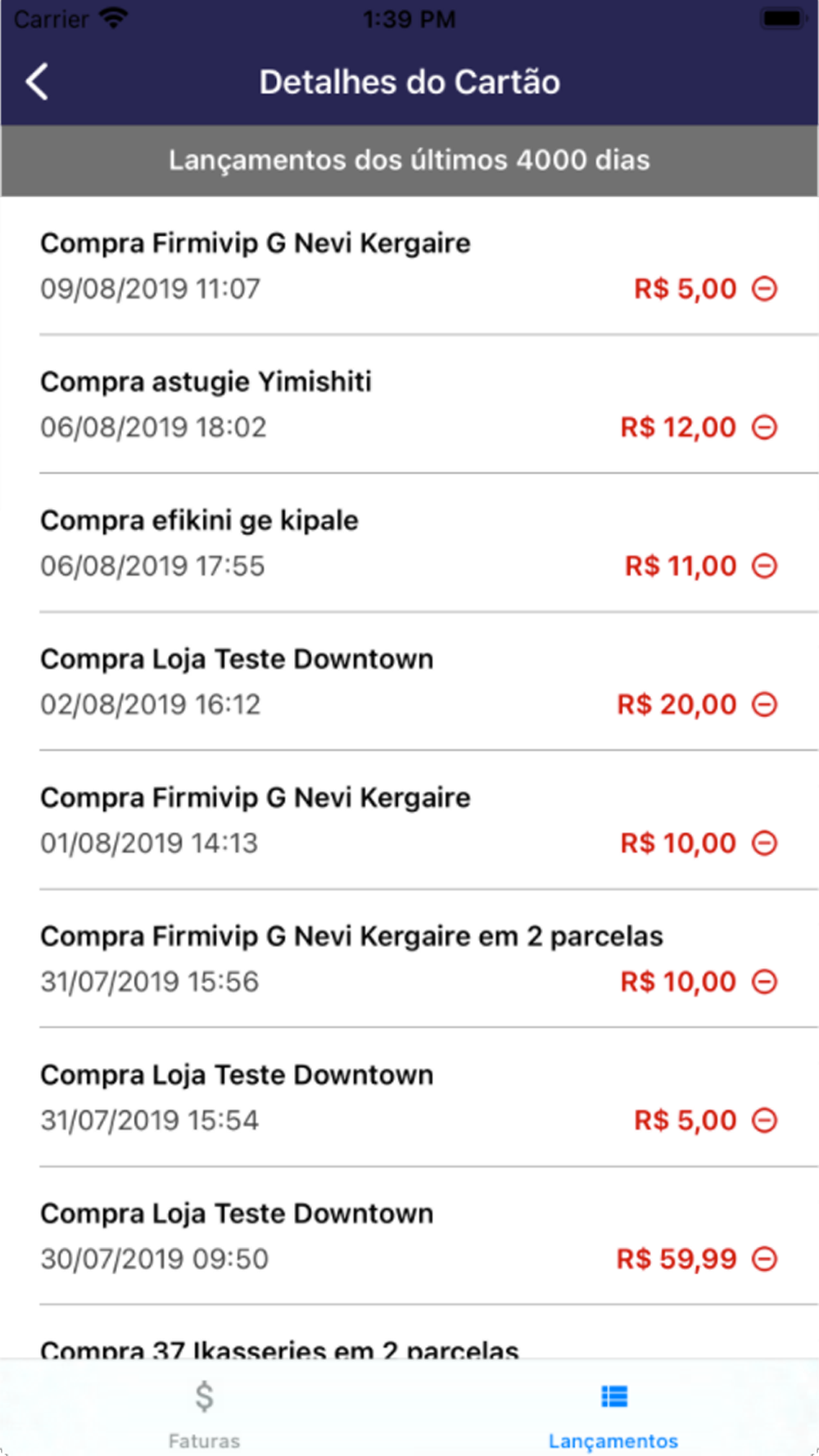This screenshot has height=1456, width=819.
Task: Open the 31/07/2019 15:54 Loja Teste purchase
Action: tap(409, 1097)
